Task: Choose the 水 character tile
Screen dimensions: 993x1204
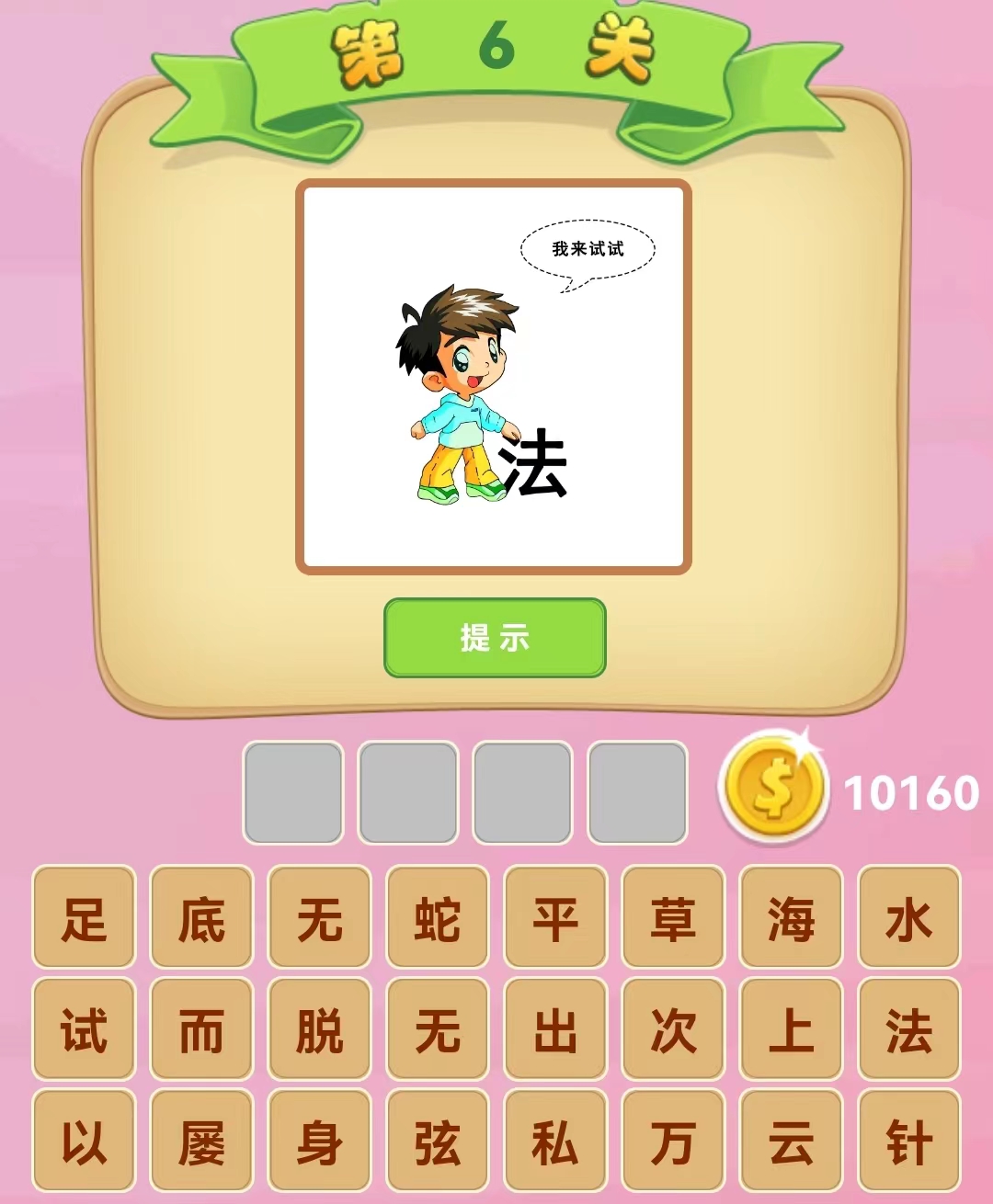Action: (x=908, y=917)
